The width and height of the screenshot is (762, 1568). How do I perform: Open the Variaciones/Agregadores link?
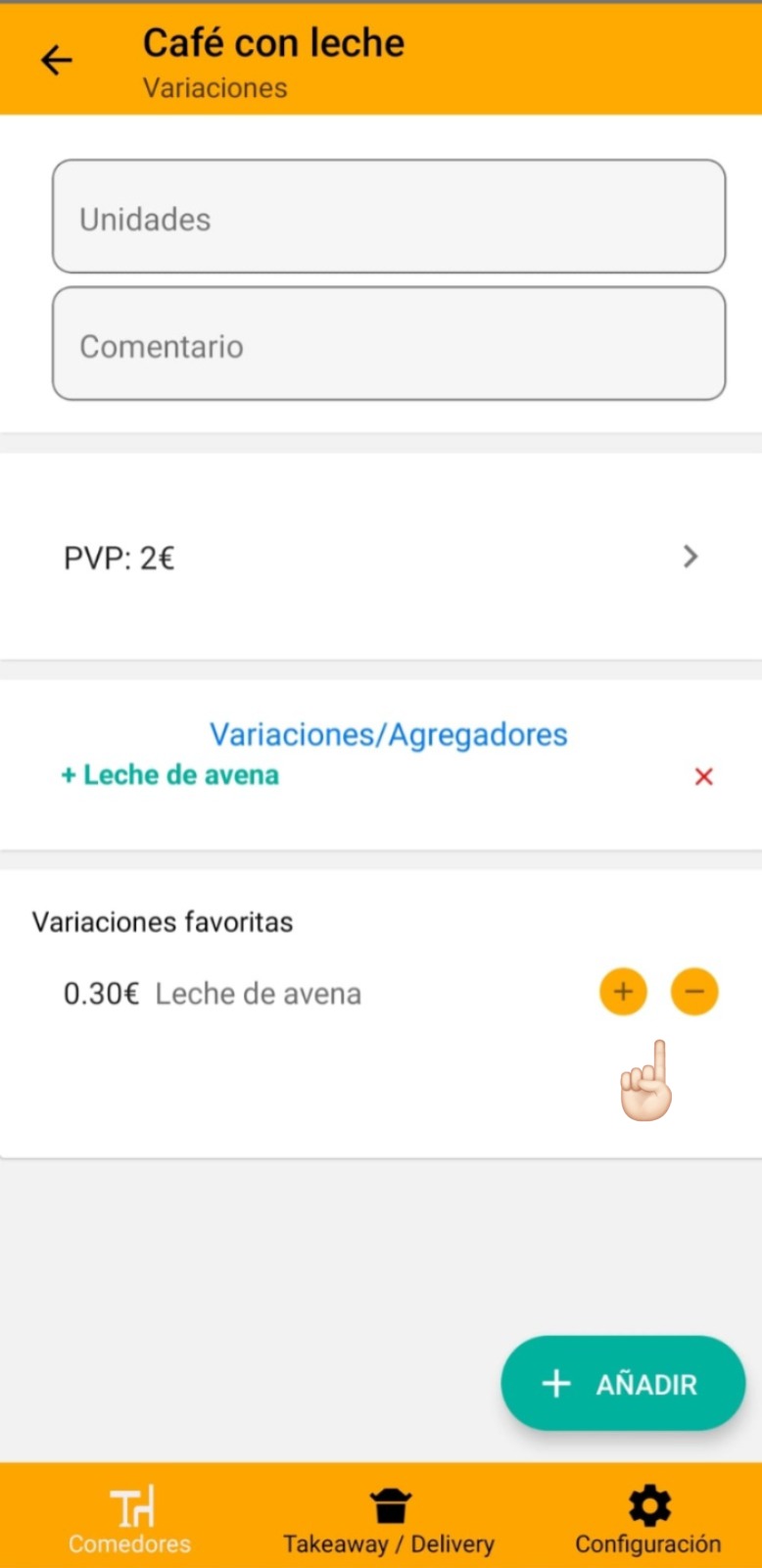click(388, 734)
